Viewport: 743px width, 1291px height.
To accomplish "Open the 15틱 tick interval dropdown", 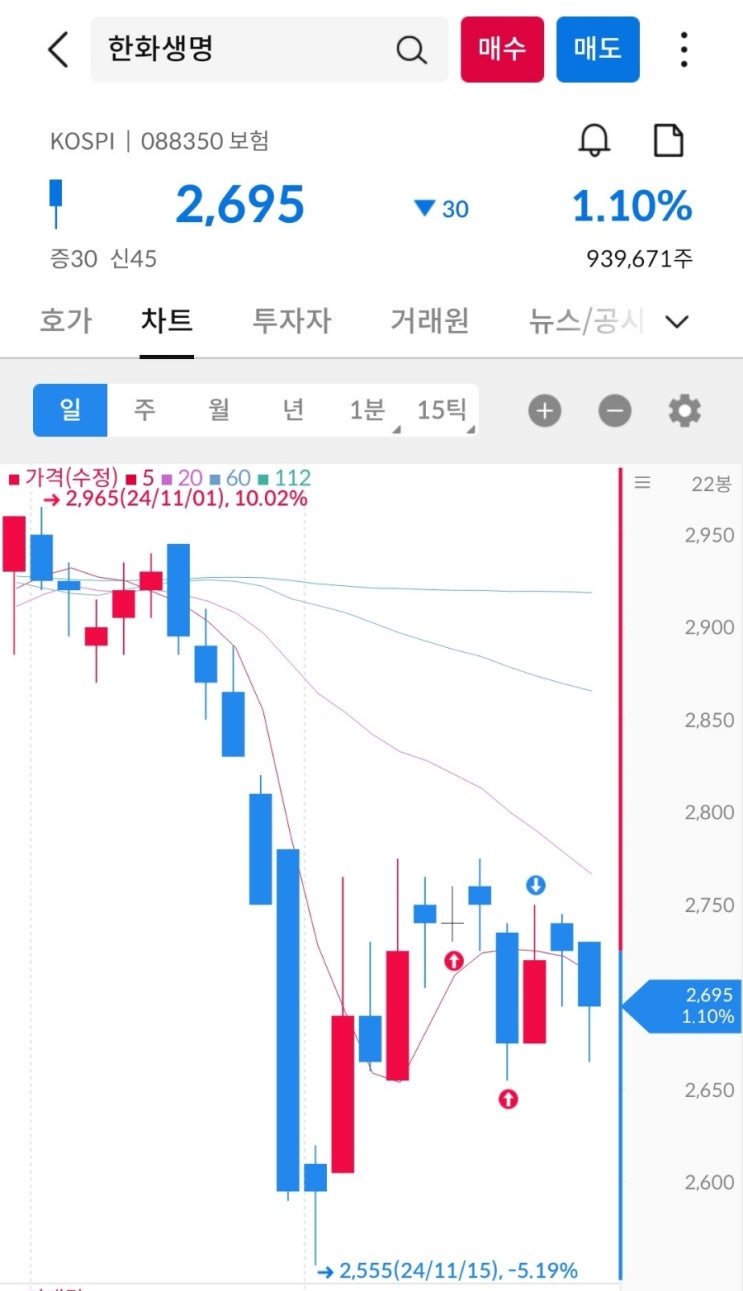I will [441, 410].
